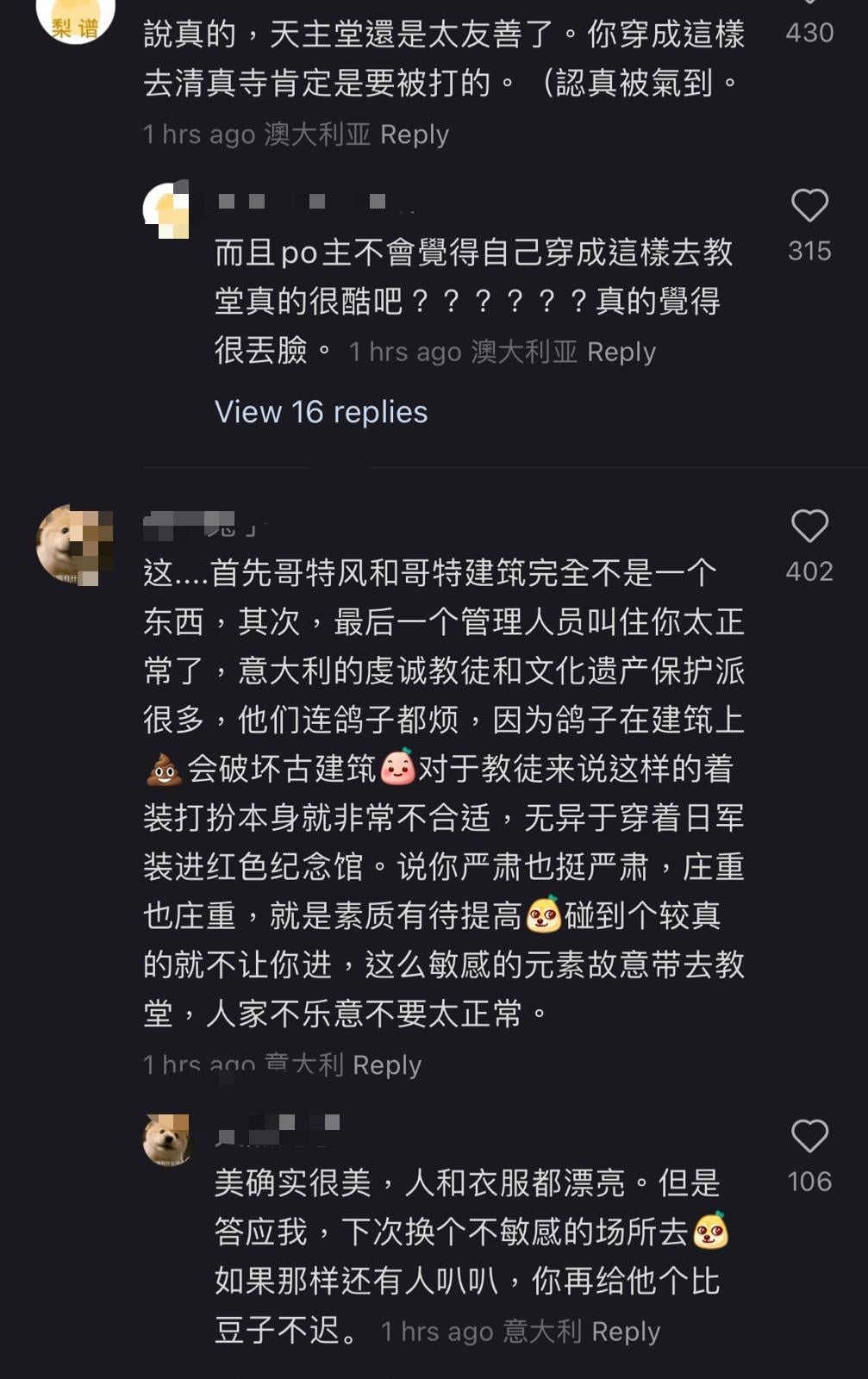This screenshot has height=1379, width=868.
Task: Reply to the 美确实很美 comment
Action: click(625, 1332)
